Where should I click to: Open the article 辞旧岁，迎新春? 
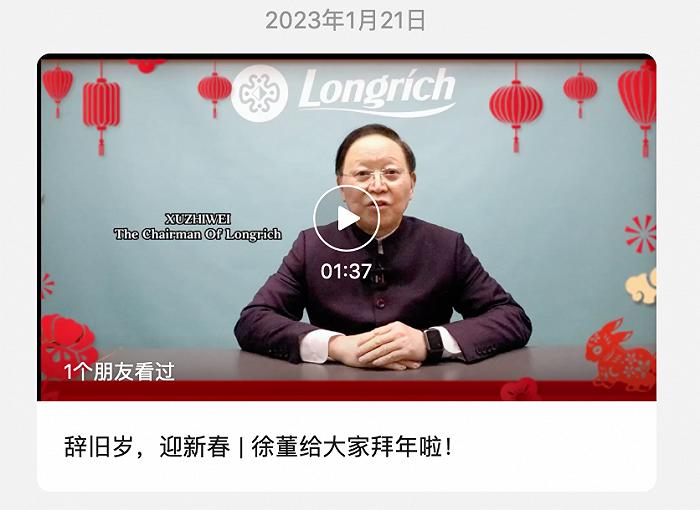click(258, 447)
